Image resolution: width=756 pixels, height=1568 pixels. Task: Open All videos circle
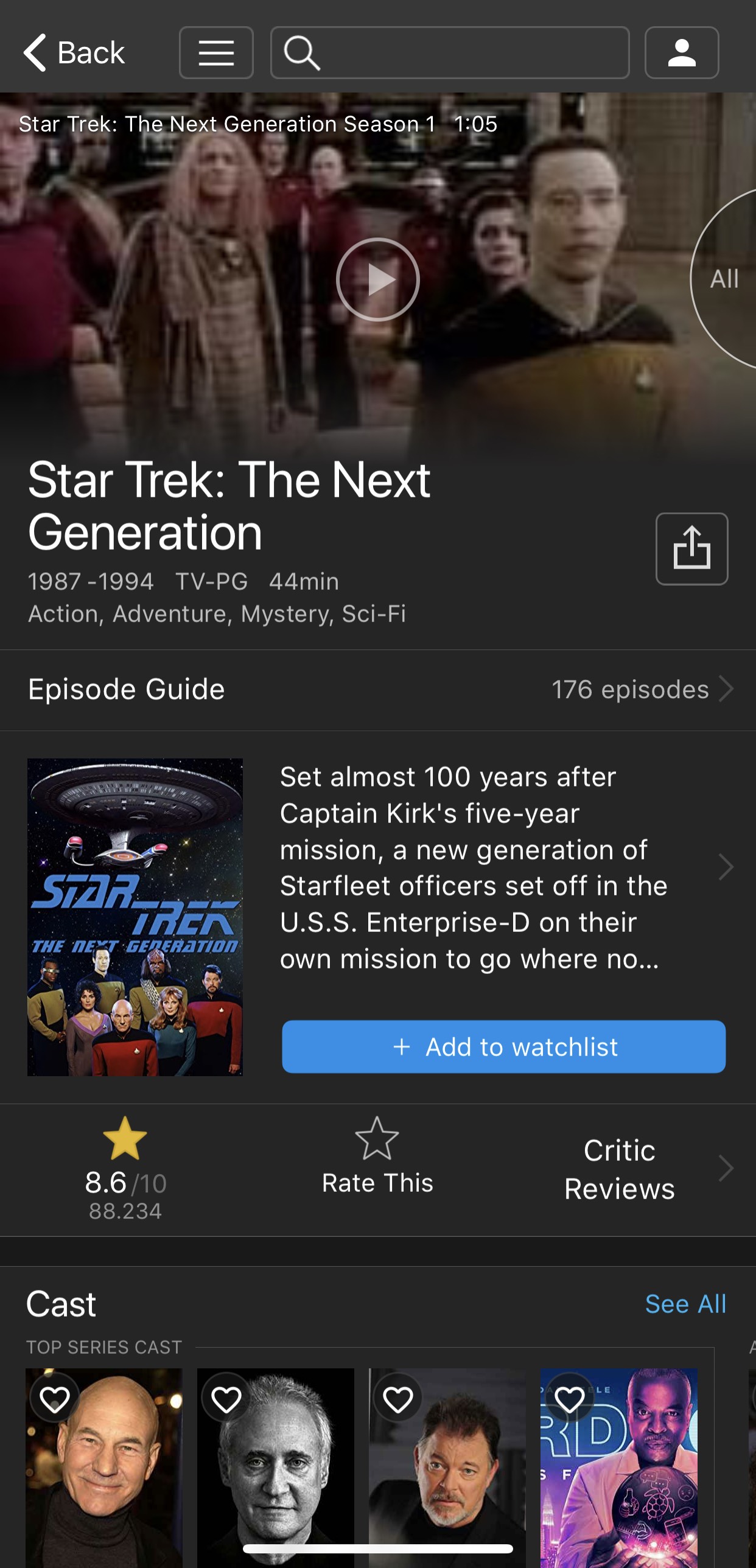726,279
